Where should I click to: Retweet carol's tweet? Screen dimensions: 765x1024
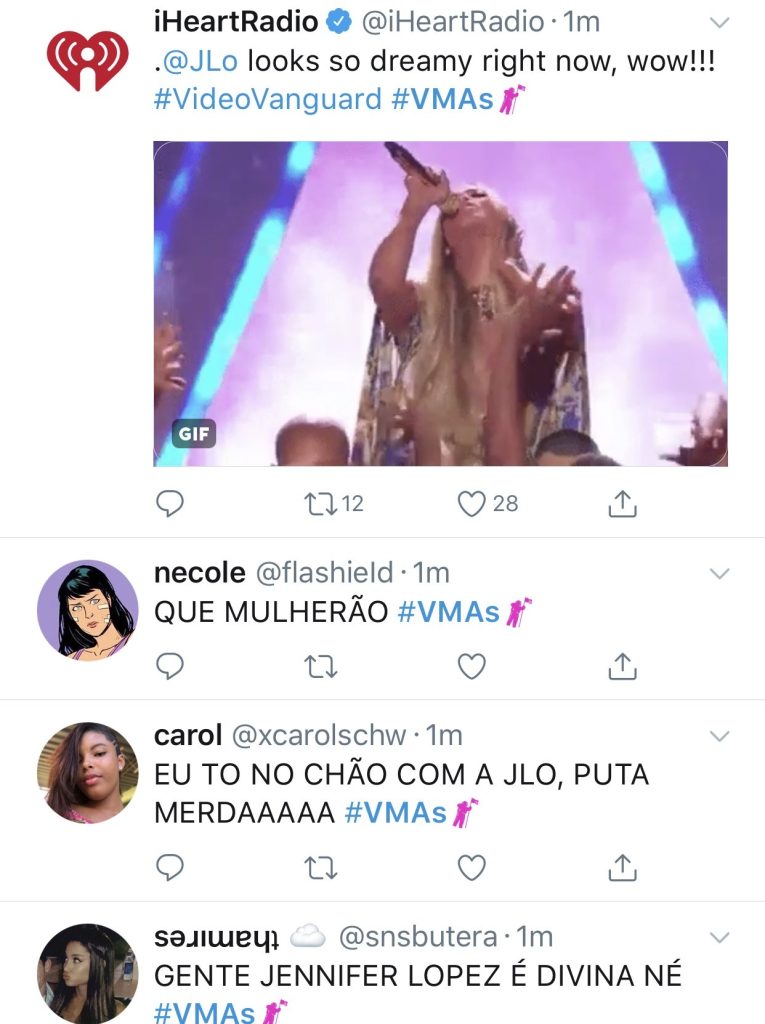point(320,867)
